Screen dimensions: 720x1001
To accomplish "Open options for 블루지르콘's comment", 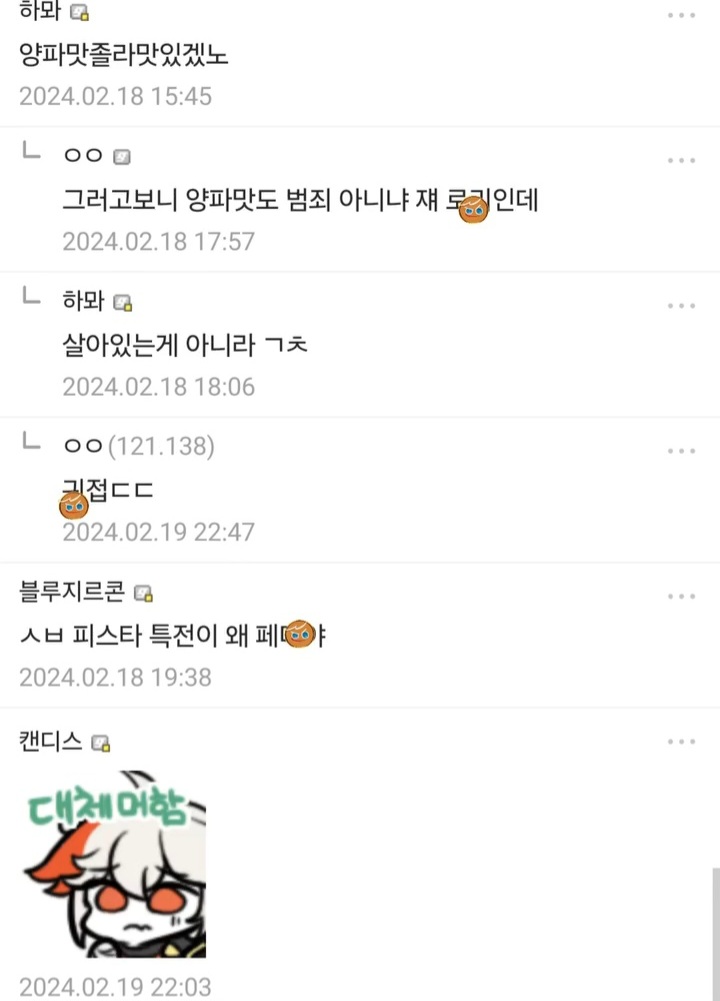I will [x=681, y=596].
